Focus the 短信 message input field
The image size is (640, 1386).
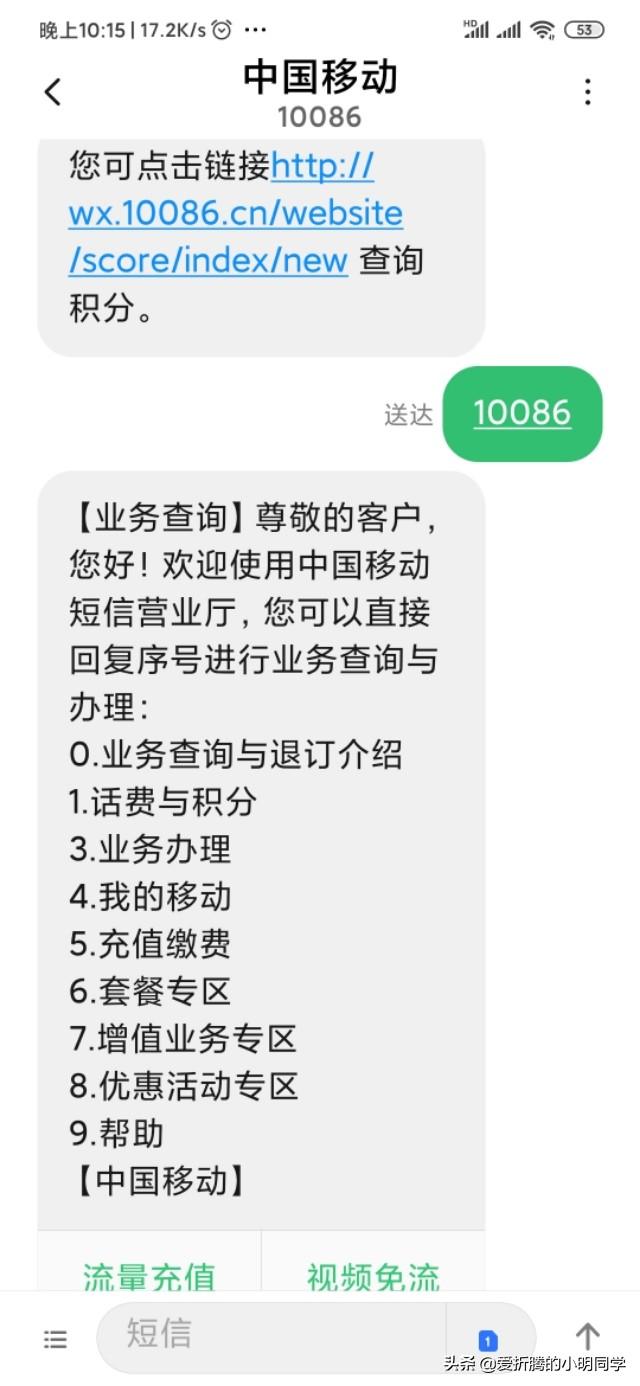point(270,1334)
